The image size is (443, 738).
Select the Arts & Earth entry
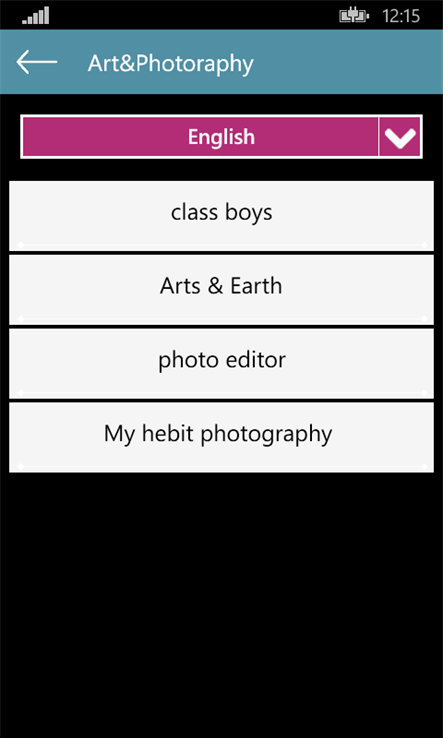(x=221, y=290)
